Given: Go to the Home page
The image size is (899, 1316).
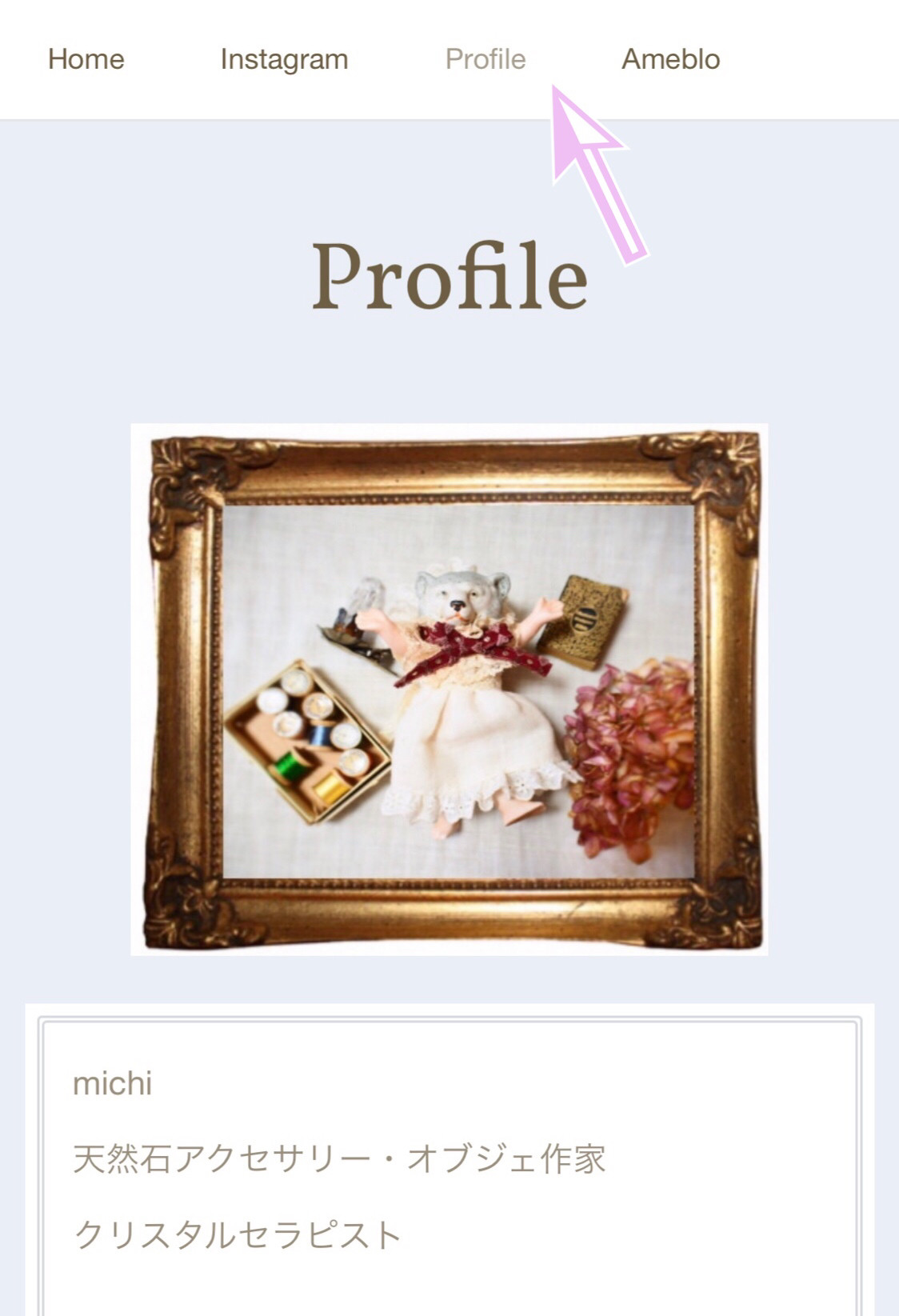Looking at the screenshot, I should click(86, 59).
